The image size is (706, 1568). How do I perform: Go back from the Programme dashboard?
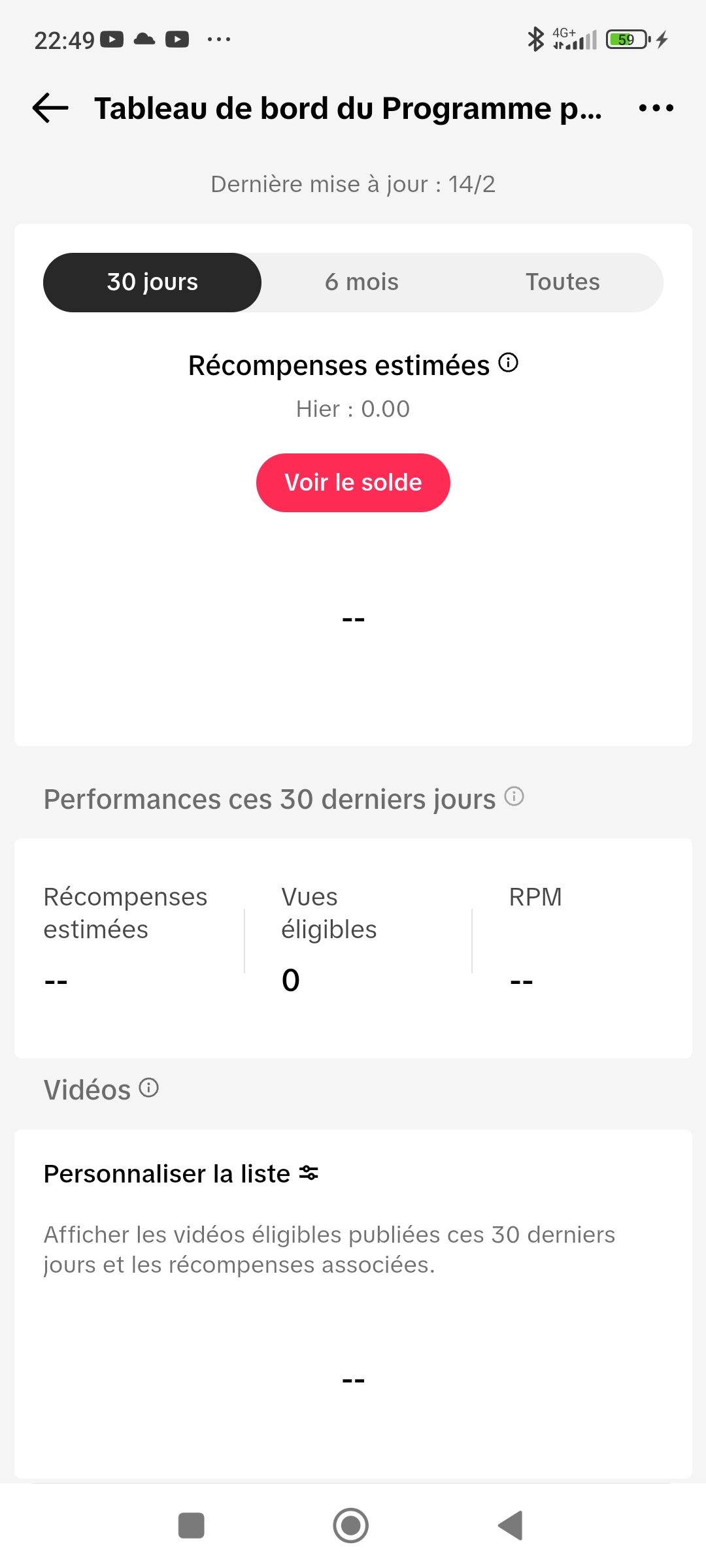(x=50, y=108)
